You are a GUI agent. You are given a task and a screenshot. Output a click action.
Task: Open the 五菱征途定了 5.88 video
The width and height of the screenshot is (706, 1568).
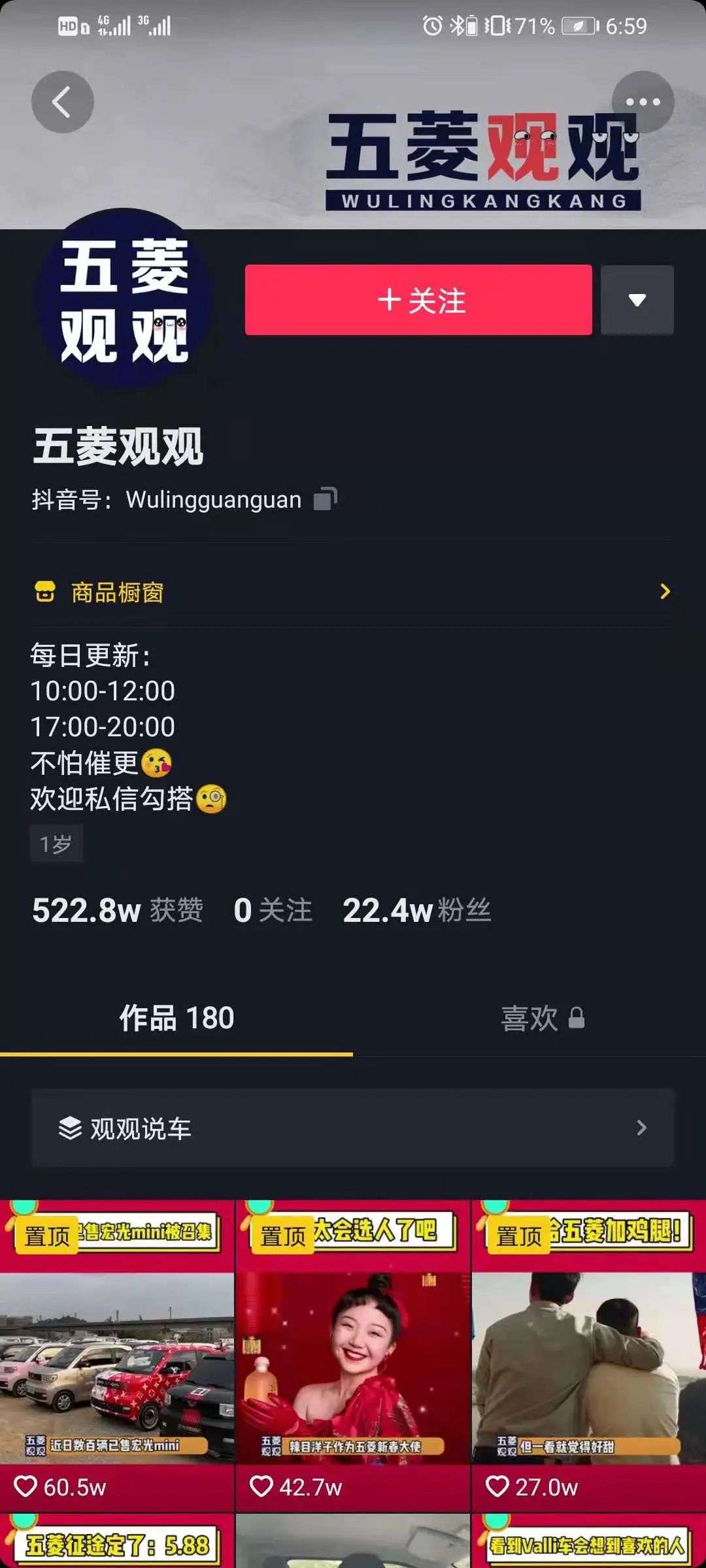coord(117,1541)
